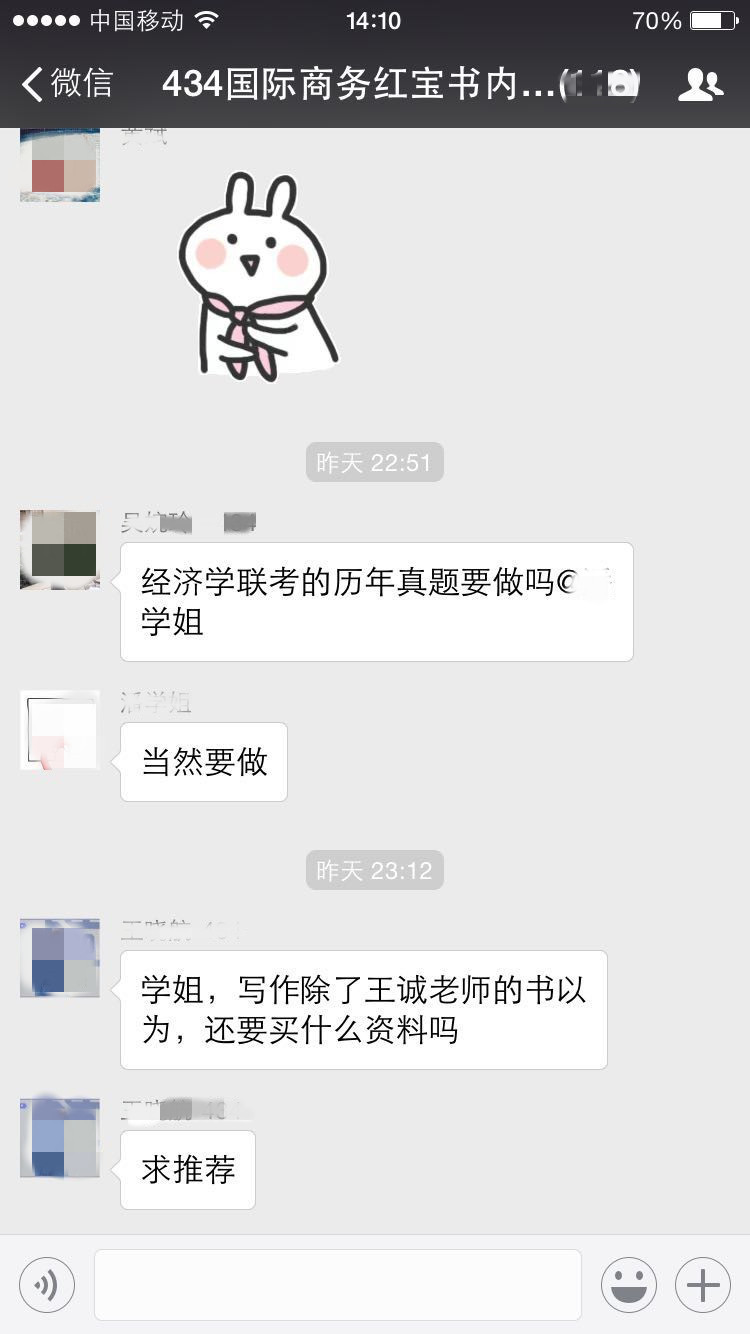This screenshot has height=1334, width=750.
Task: Open the group members info icon
Action: [700, 85]
